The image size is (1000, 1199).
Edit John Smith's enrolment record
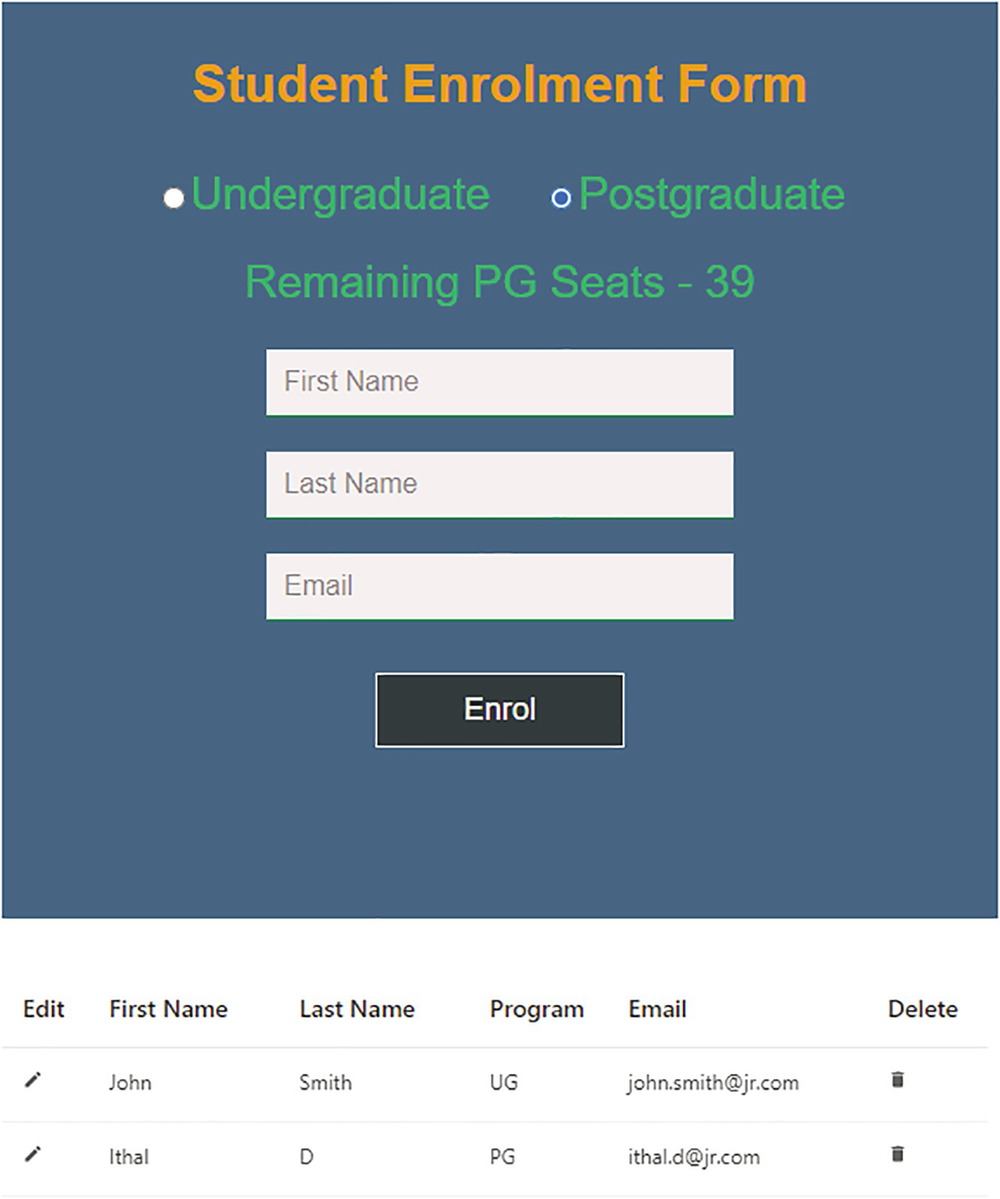[33, 1080]
